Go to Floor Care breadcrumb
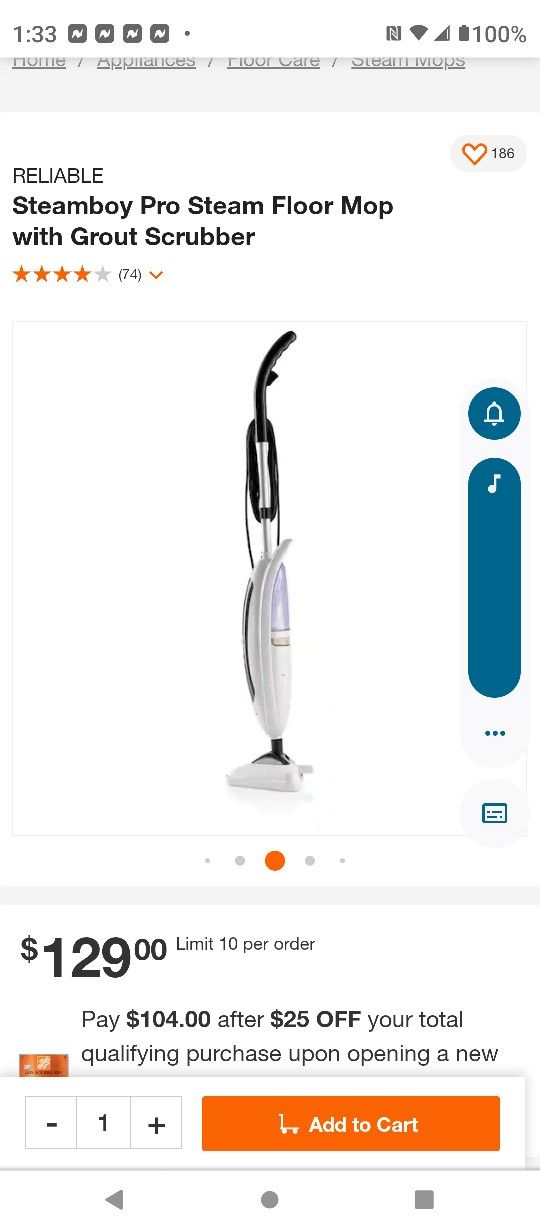 273,61
